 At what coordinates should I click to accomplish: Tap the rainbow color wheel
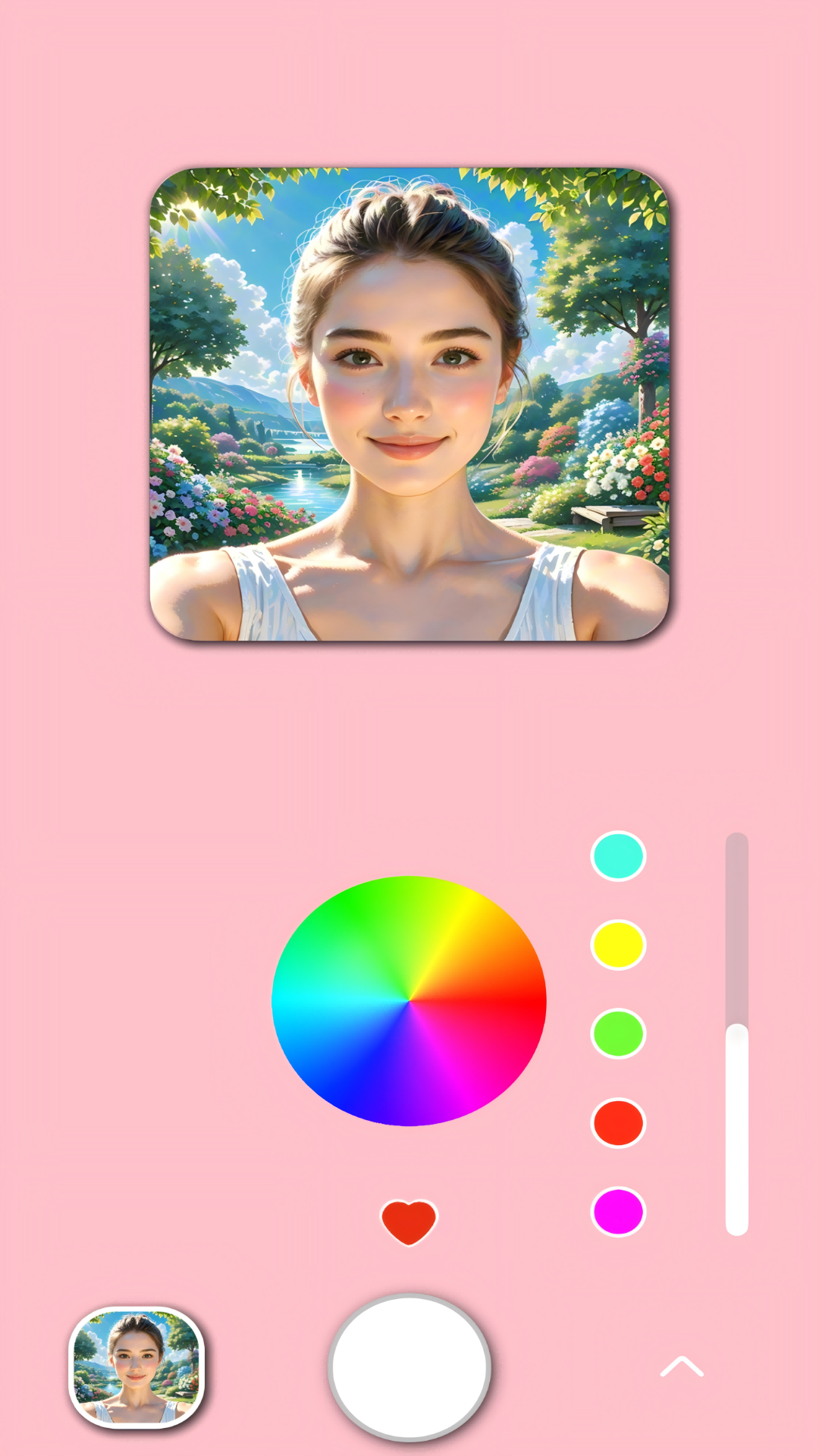(409, 1001)
